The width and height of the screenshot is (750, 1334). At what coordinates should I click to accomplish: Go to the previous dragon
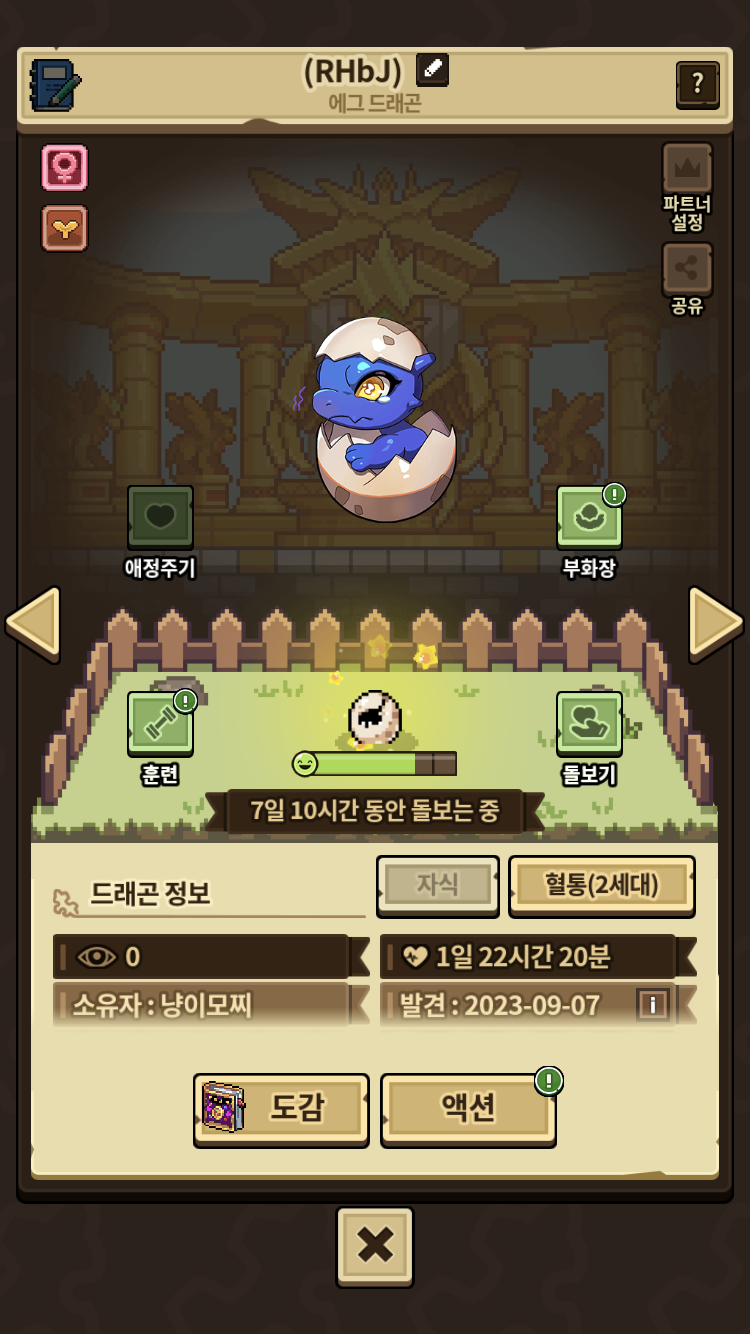(x=33, y=622)
